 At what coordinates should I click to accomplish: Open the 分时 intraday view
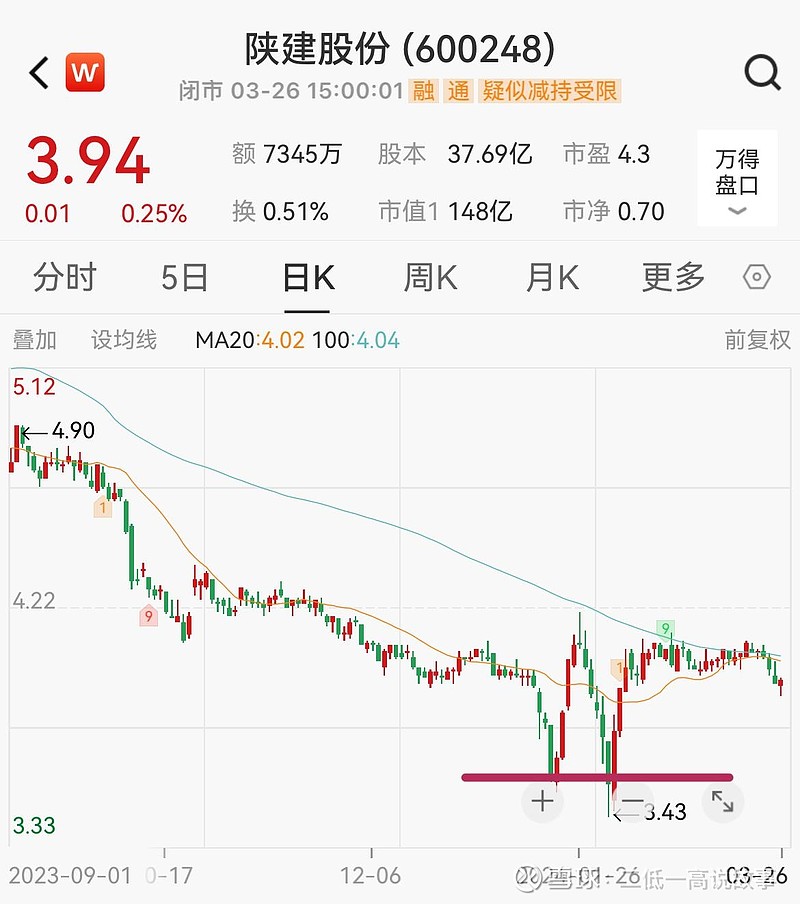point(64,278)
